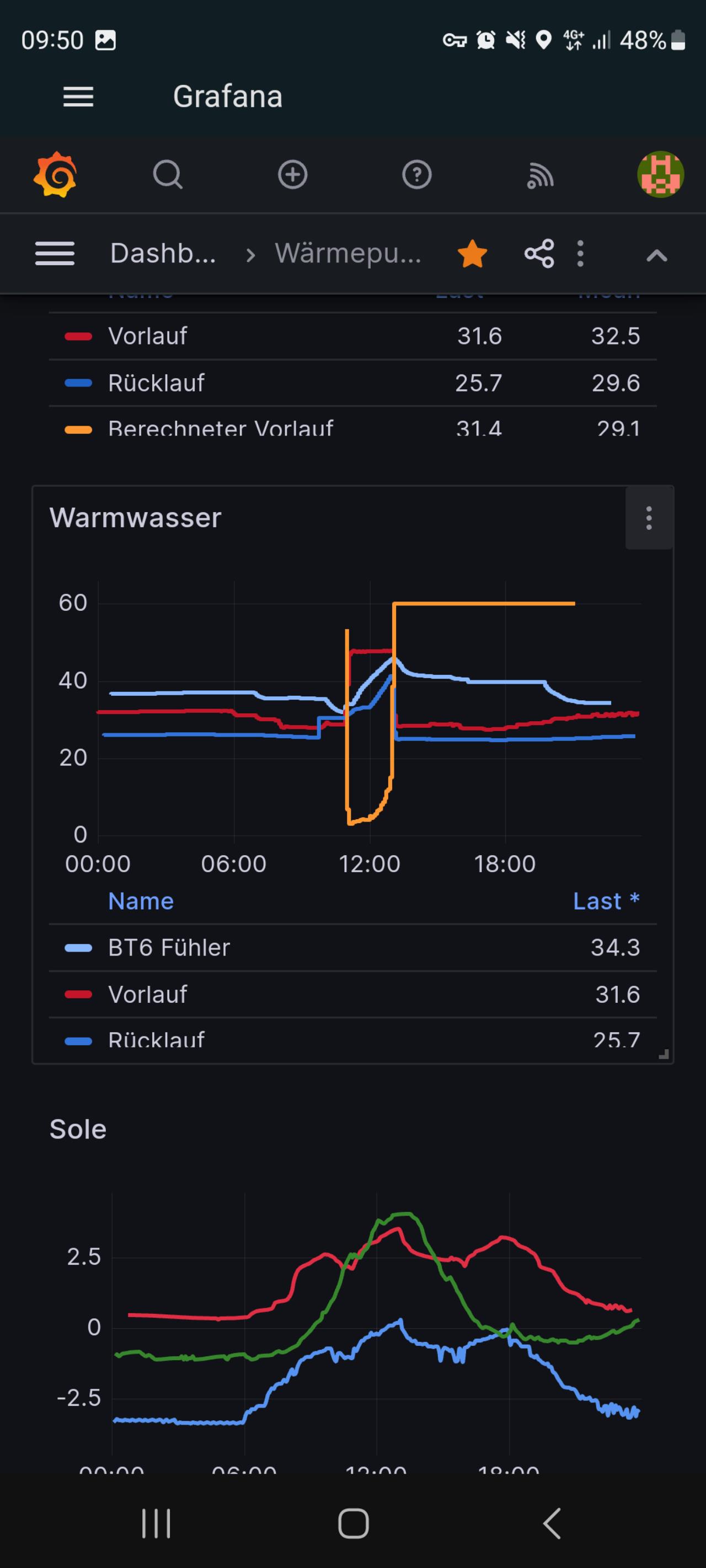Screen dimensions: 706x1568
Task: Tap the plus icon to create new
Action: pyautogui.click(x=292, y=175)
